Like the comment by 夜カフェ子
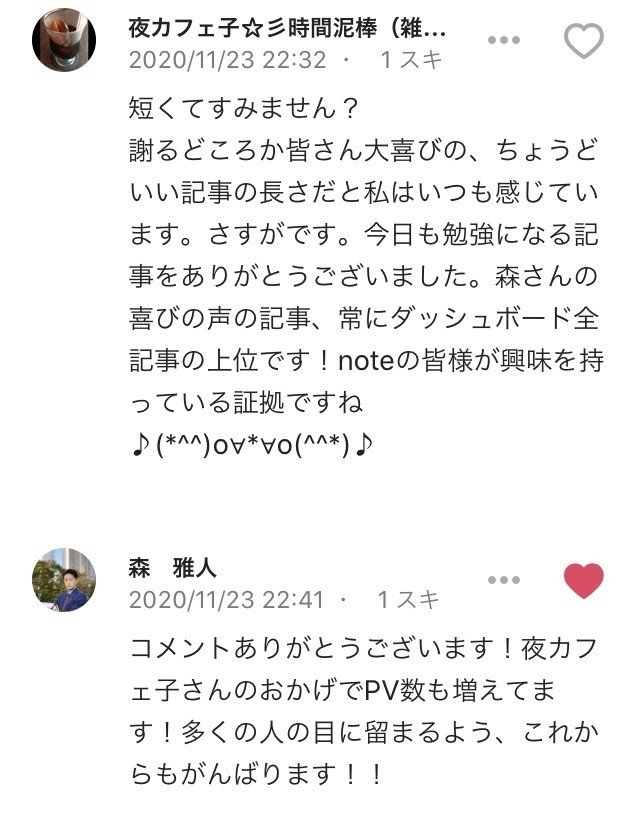 coord(584,41)
